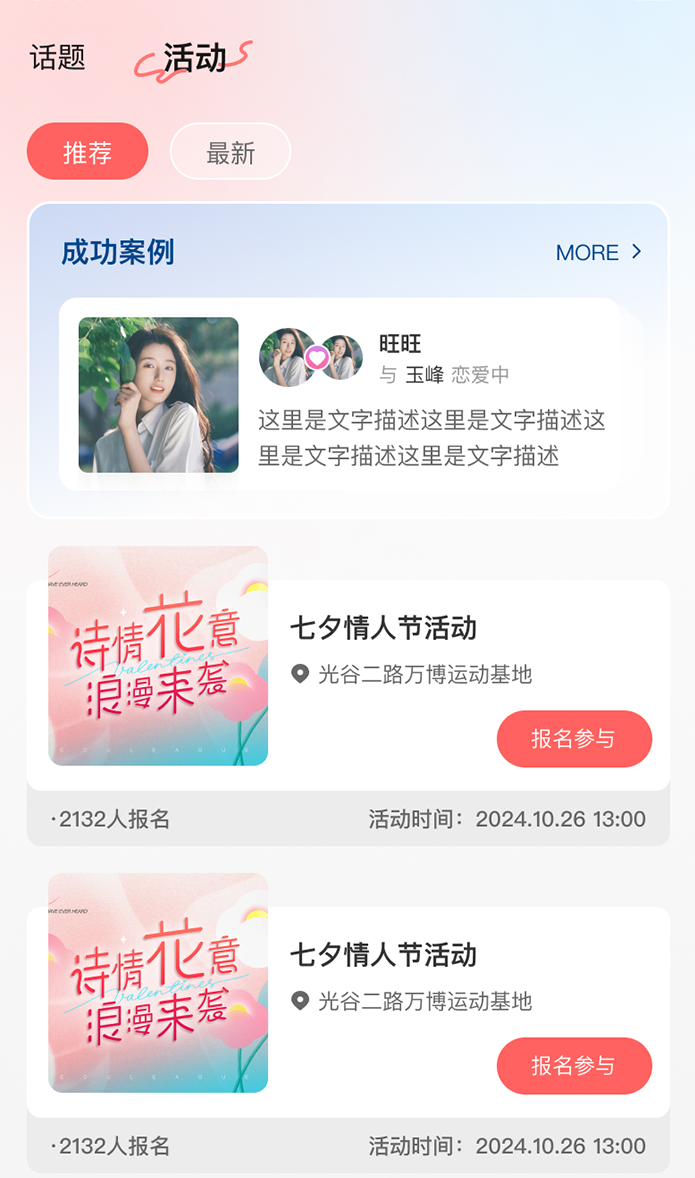
Task: Open MORE success cases
Action: coord(598,252)
